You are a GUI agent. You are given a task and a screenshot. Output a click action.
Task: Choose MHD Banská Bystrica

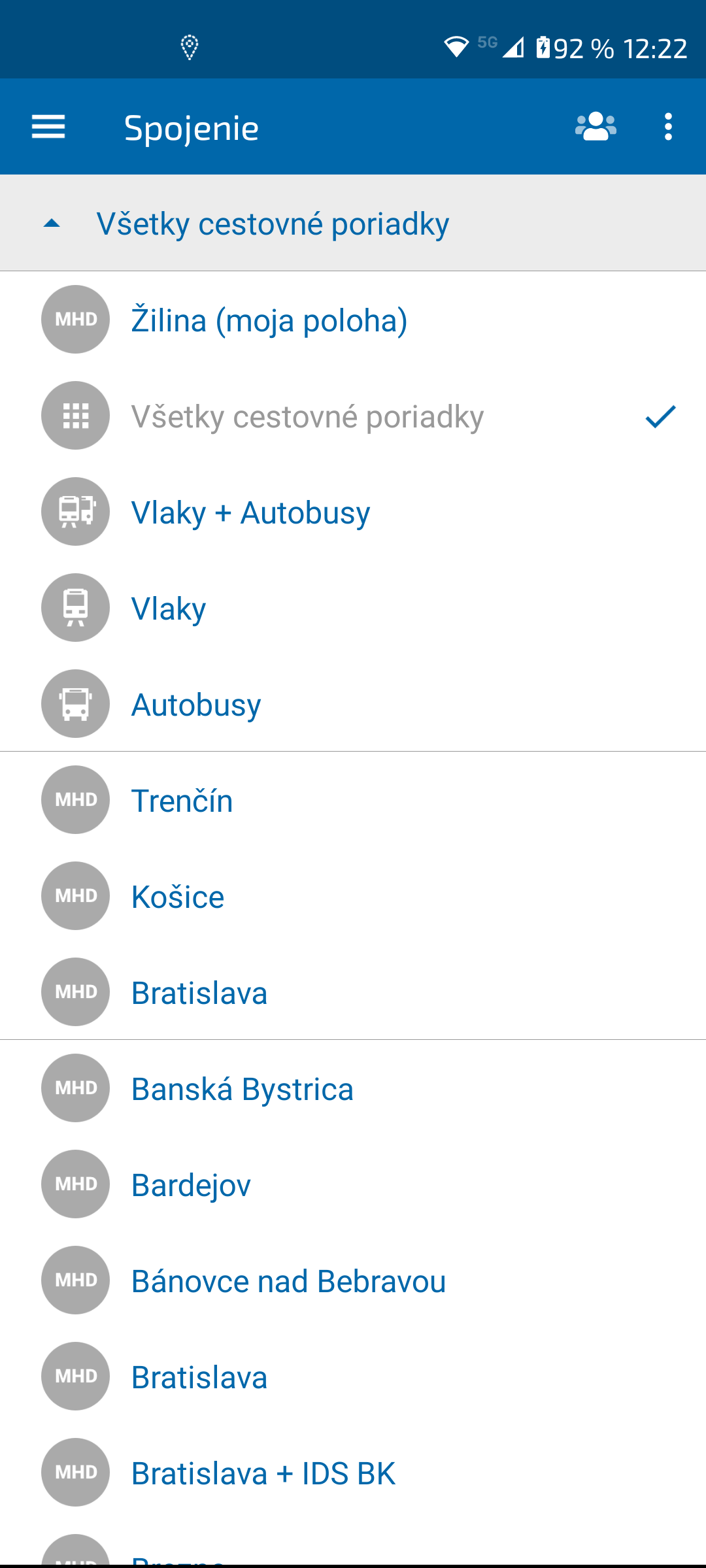(353, 1088)
